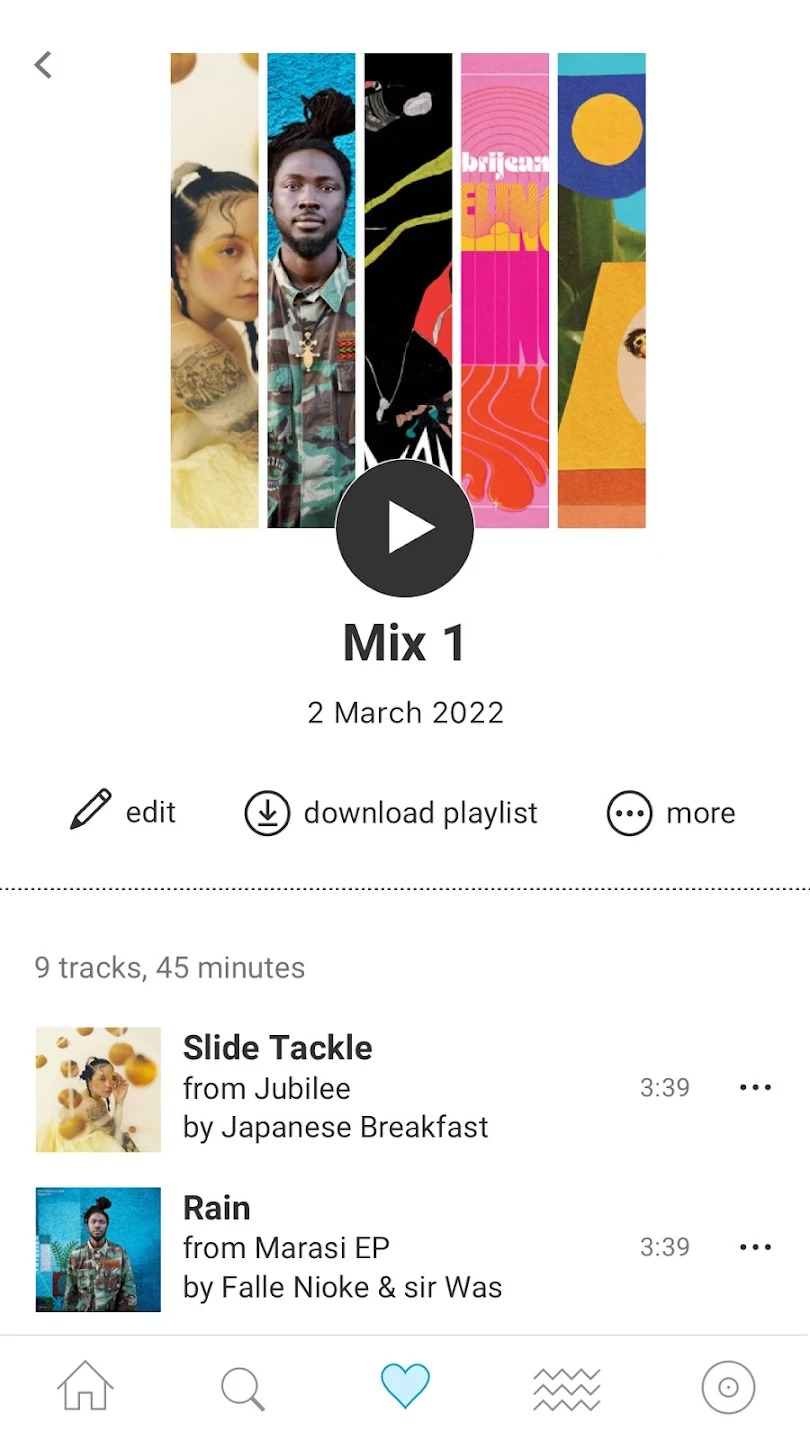Viewport: 810px width, 1440px height.
Task: Open the heart collection tab
Action: [x=405, y=1387]
